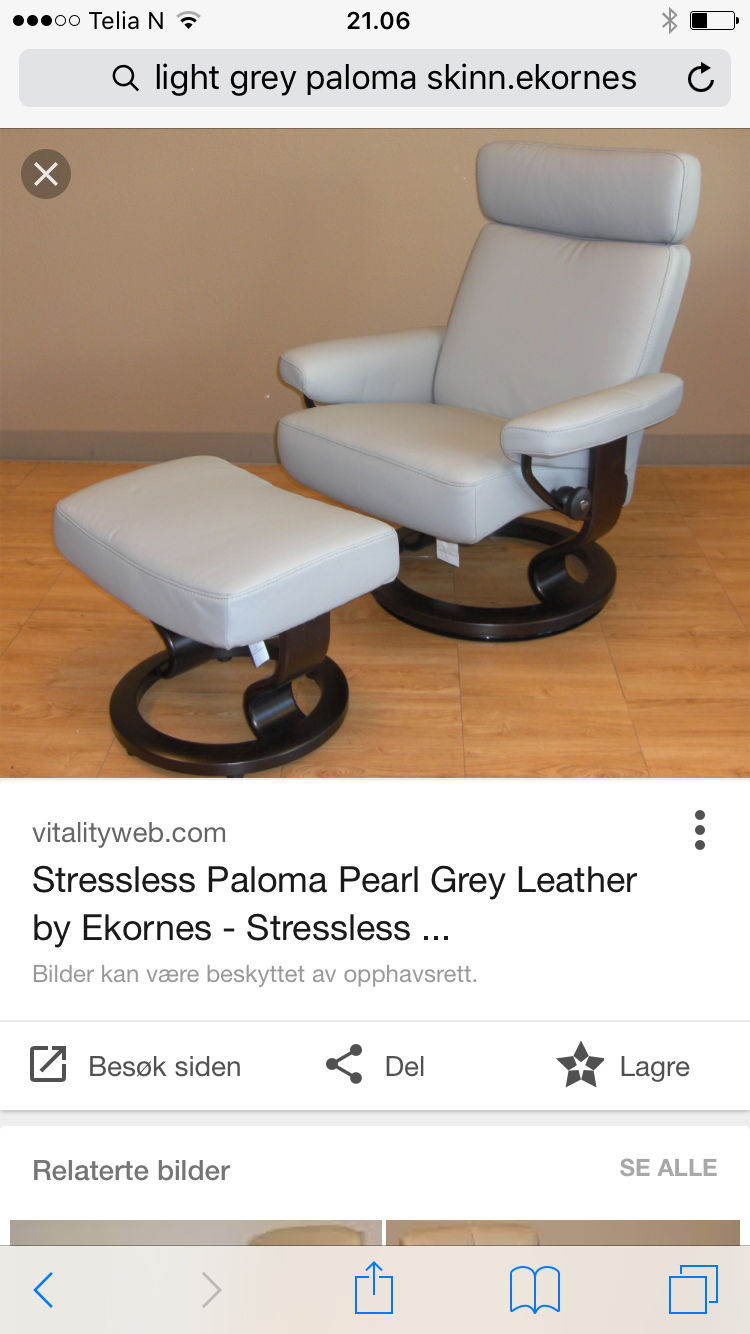Open the second related image thumbnail
This screenshot has width=750, height=1334.
(x=562, y=1232)
